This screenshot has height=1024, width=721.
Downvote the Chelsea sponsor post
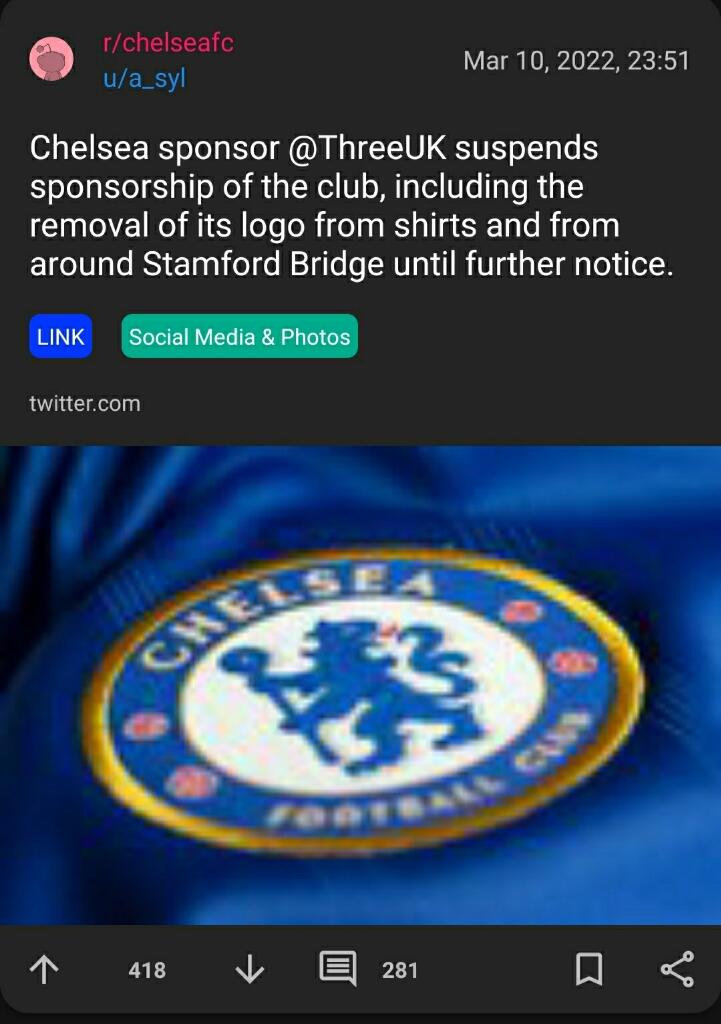(249, 969)
